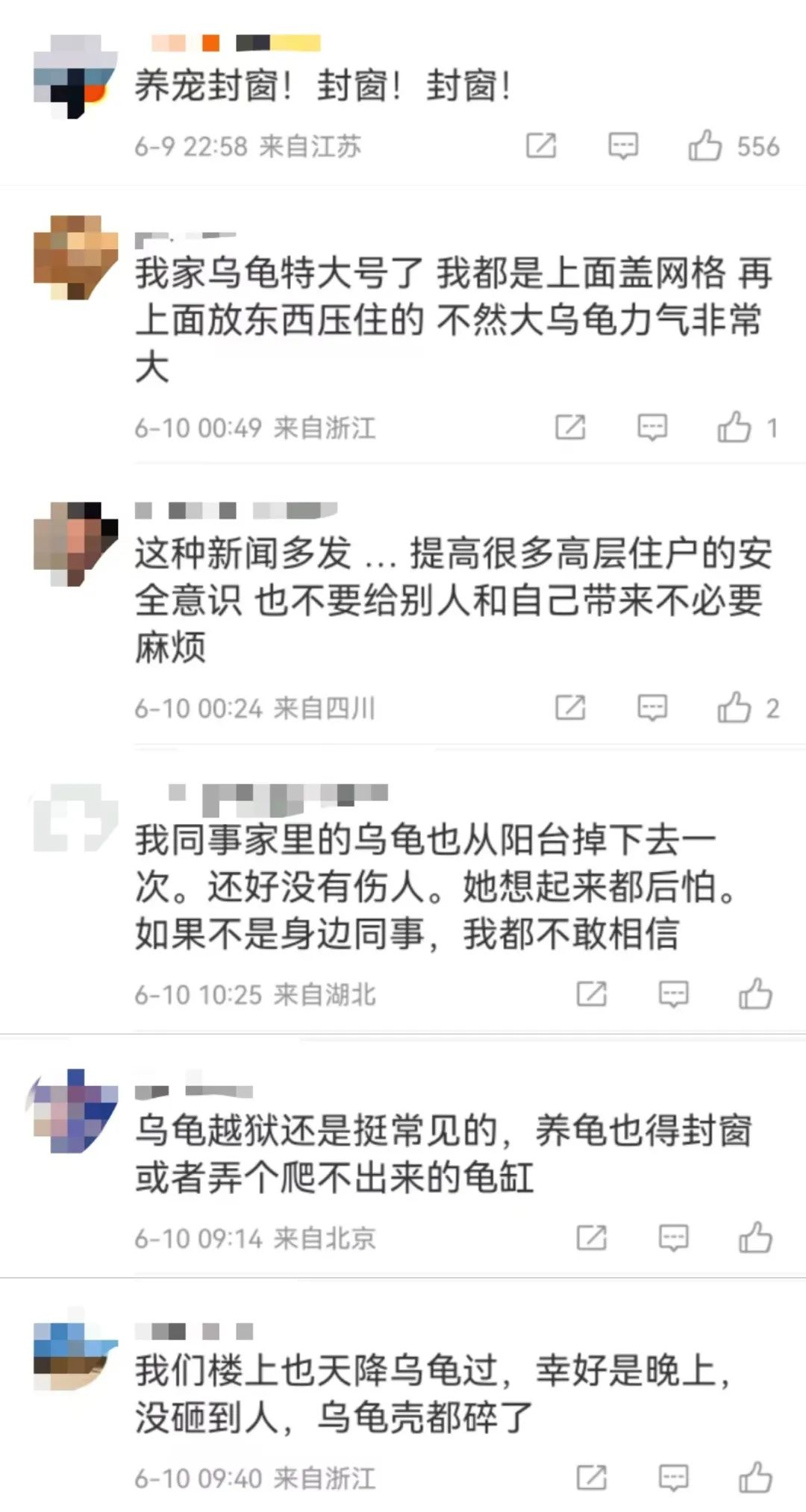The height and width of the screenshot is (1512, 806).
Task: Open the avatar of the 我家乌龟特大号了 commenter
Action: click(75, 257)
